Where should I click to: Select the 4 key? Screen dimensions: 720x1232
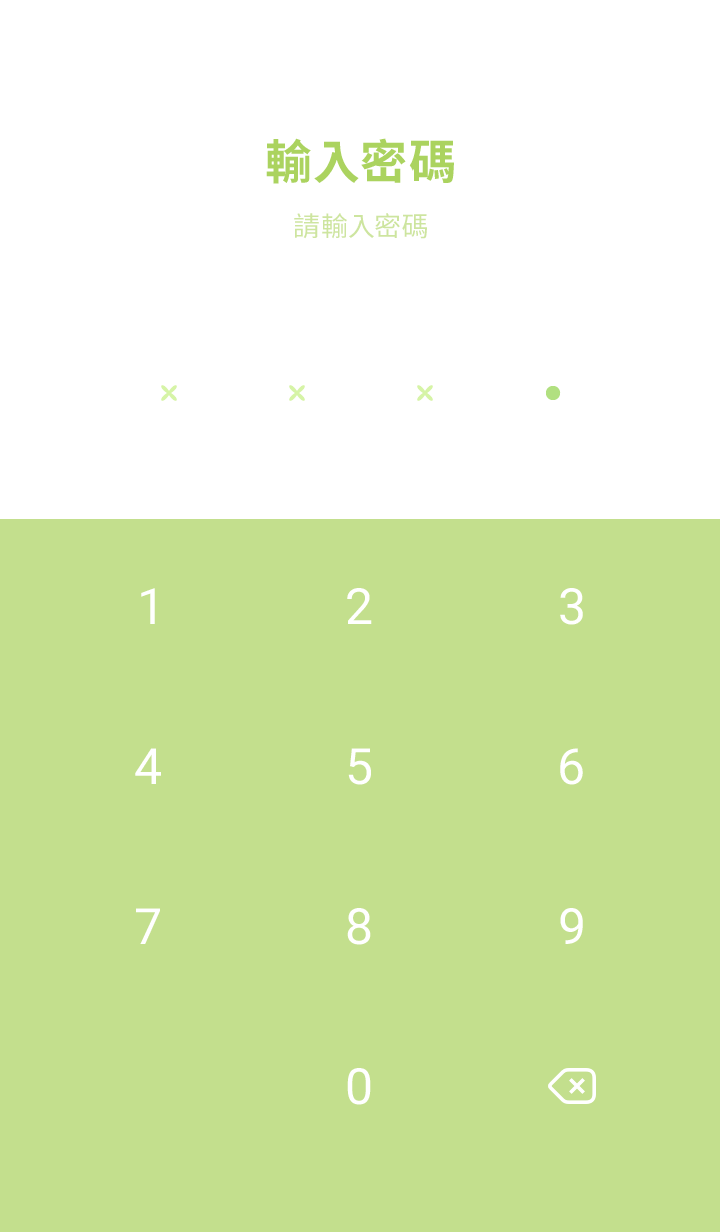pos(148,767)
